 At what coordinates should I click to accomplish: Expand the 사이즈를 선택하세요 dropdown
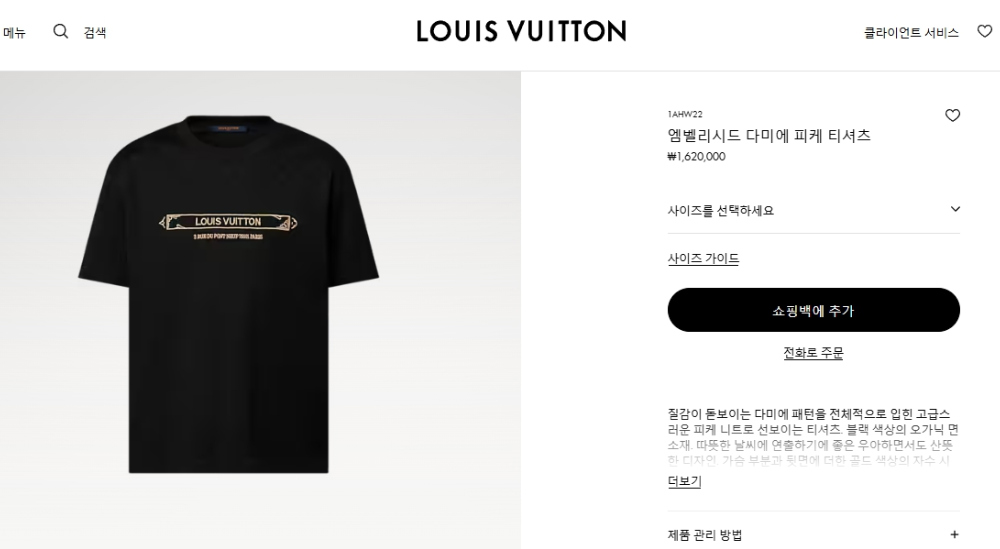pyautogui.click(x=813, y=210)
